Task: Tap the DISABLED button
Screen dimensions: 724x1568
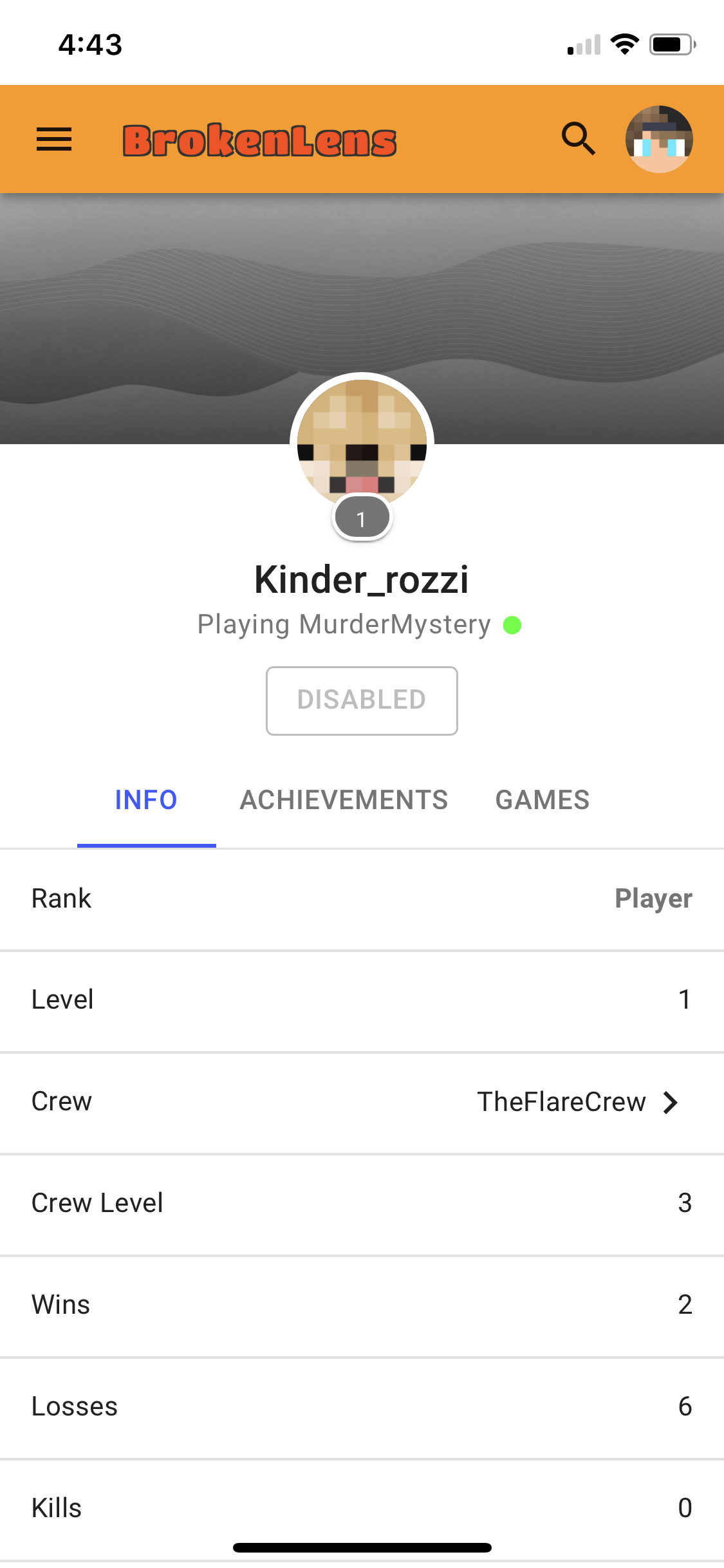Action: point(362,700)
